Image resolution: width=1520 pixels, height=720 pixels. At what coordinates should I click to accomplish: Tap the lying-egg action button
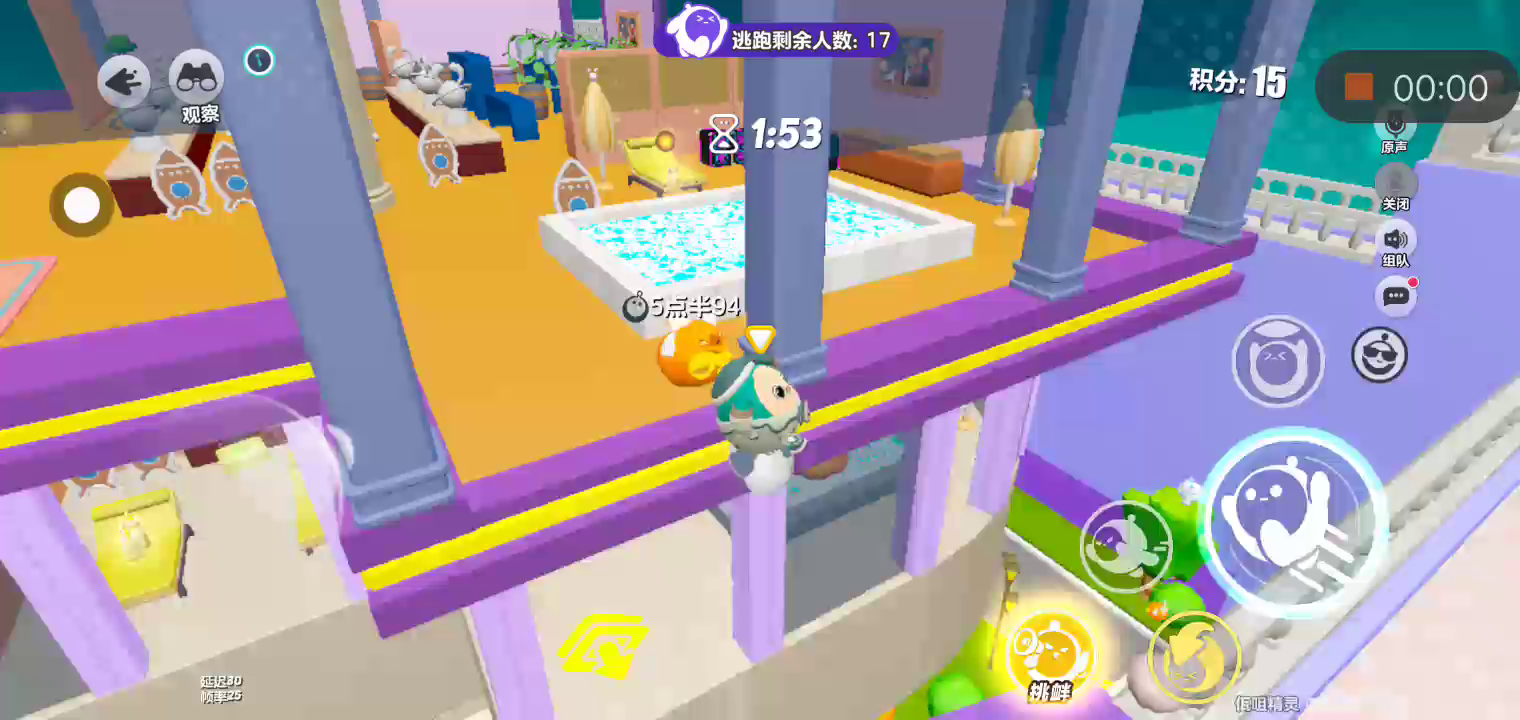point(1278,361)
